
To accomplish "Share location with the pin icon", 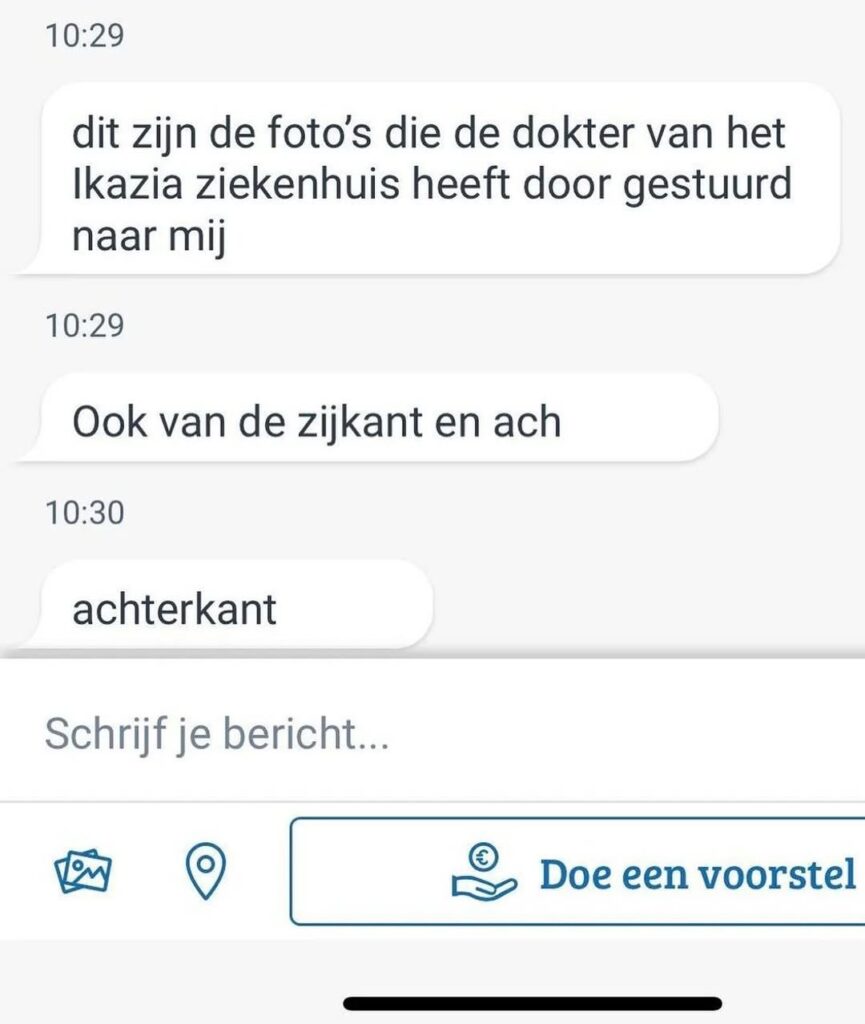I will [x=207, y=871].
